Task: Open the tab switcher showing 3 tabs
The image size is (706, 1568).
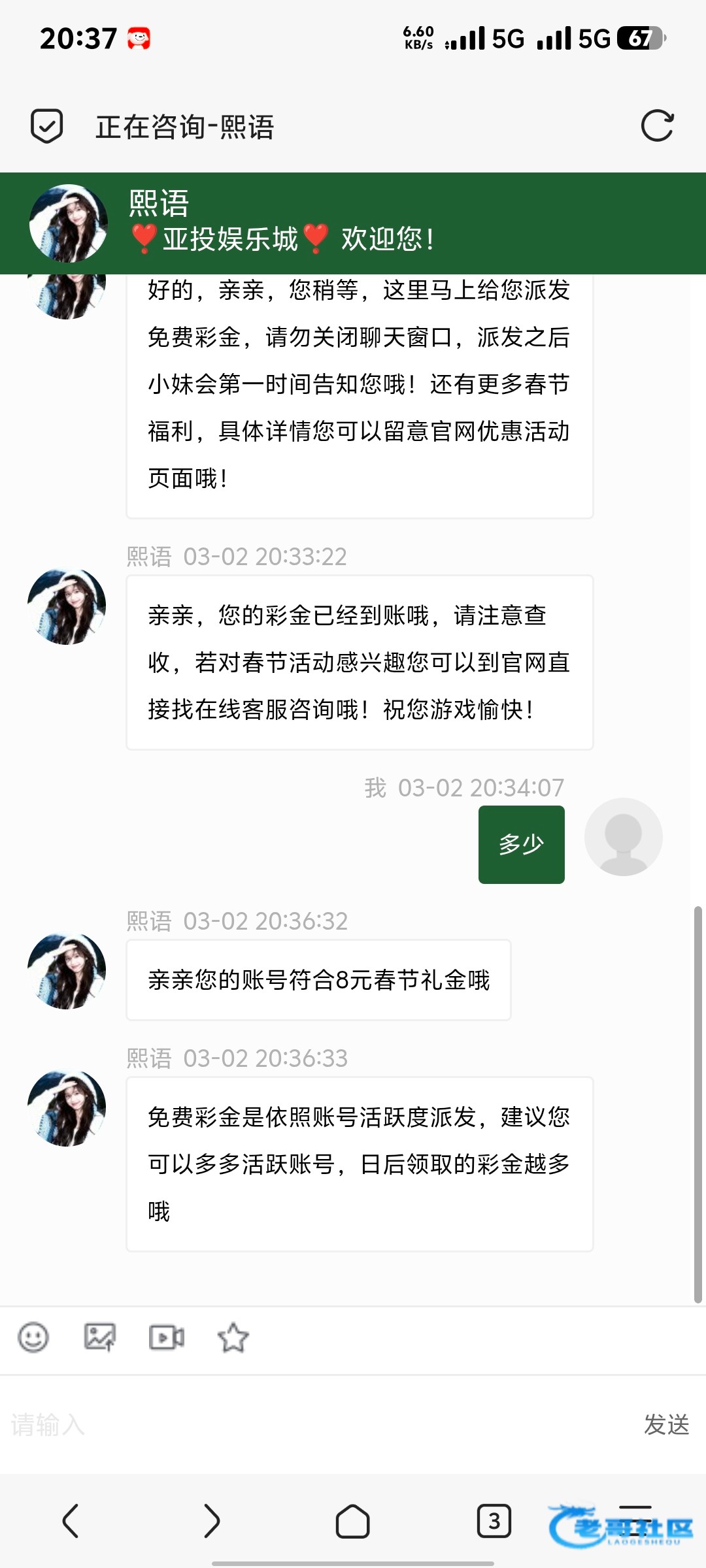Action: click(494, 1521)
